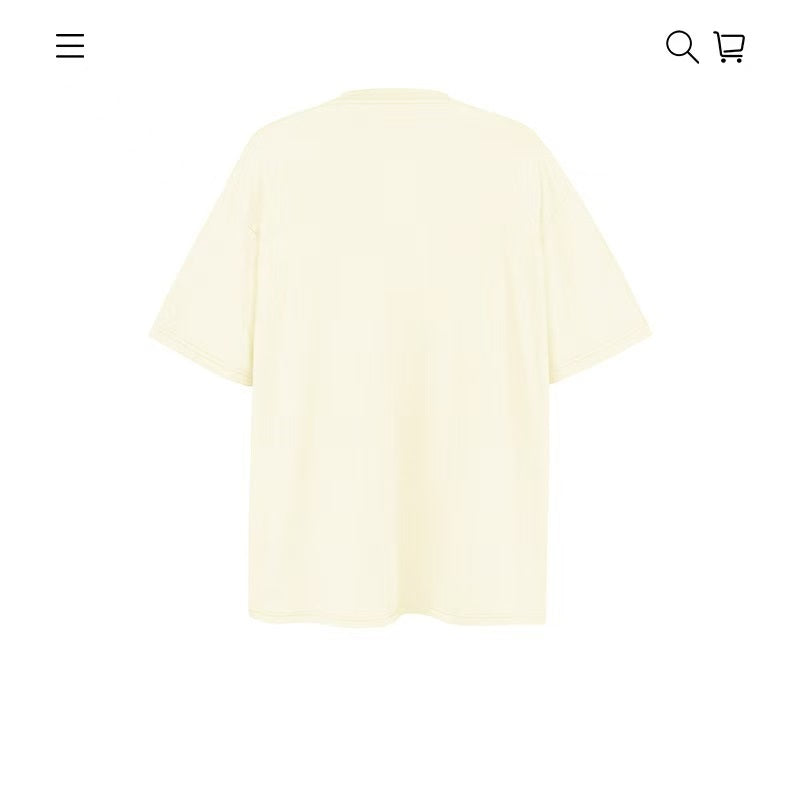Image resolution: width=800 pixels, height=800 pixels.
Task: View the shopping cart
Action: (729, 47)
